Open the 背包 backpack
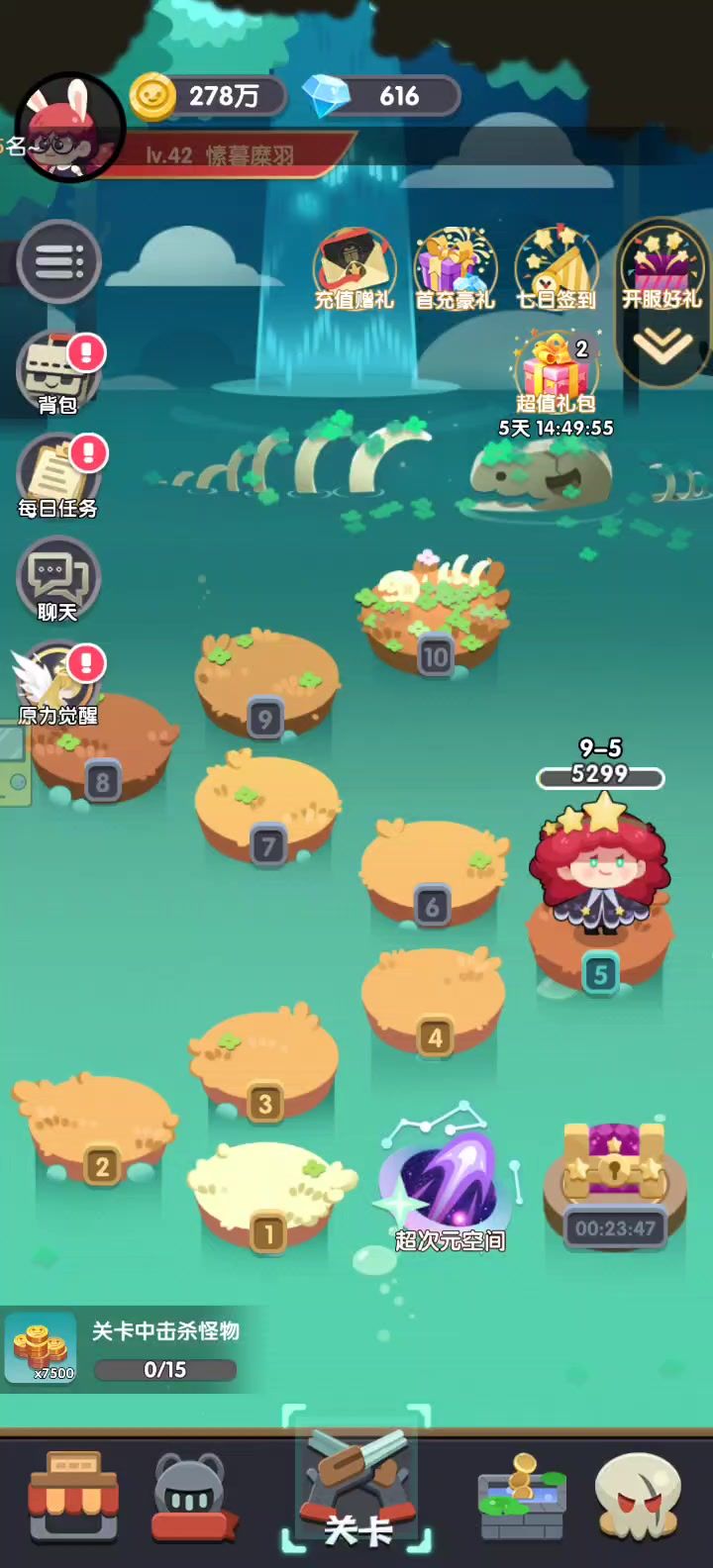The width and height of the screenshot is (713, 1568). [57, 372]
